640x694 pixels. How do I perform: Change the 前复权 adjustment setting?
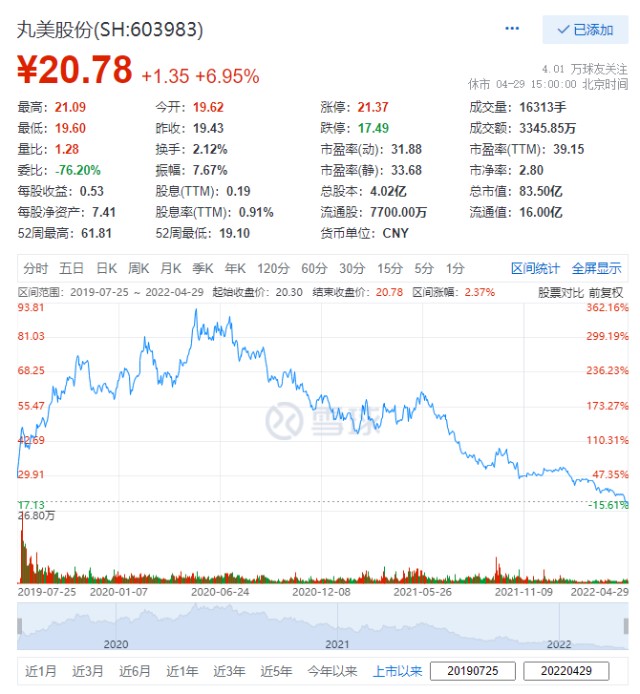pyautogui.click(x=606, y=292)
